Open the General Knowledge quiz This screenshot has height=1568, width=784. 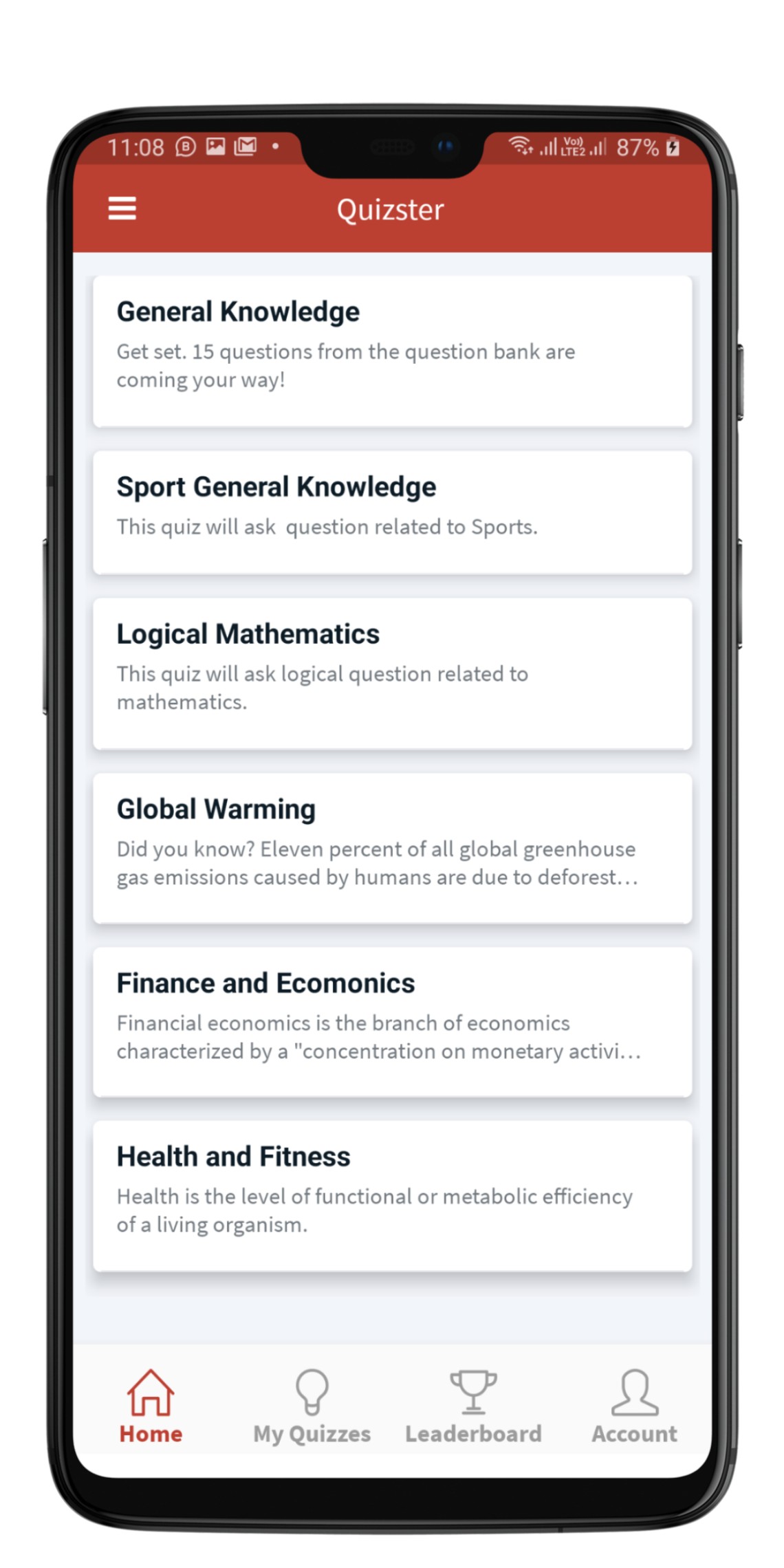click(x=392, y=351)
